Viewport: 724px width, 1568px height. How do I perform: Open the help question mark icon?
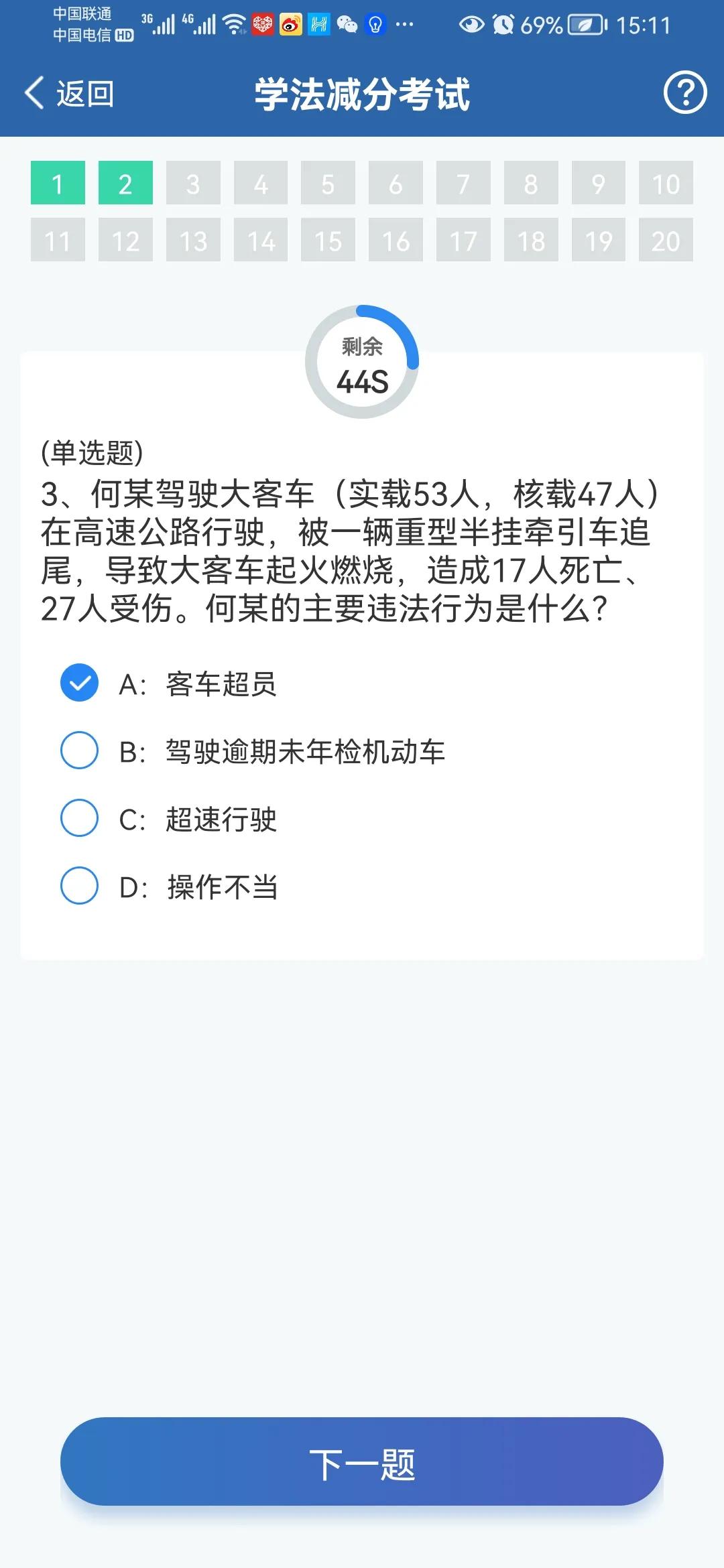pyautogui.click(x=684, y=92)
